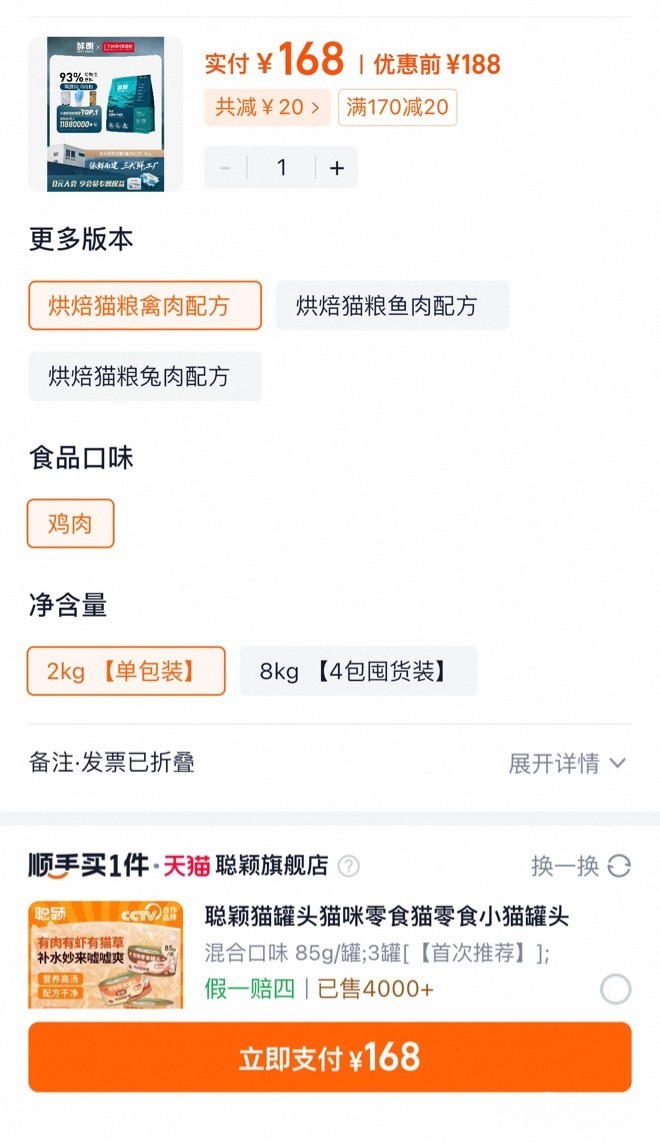Open the 聪颖猫罐头 add-on product image
660x1144 pixels.
(x=105, y=955)
